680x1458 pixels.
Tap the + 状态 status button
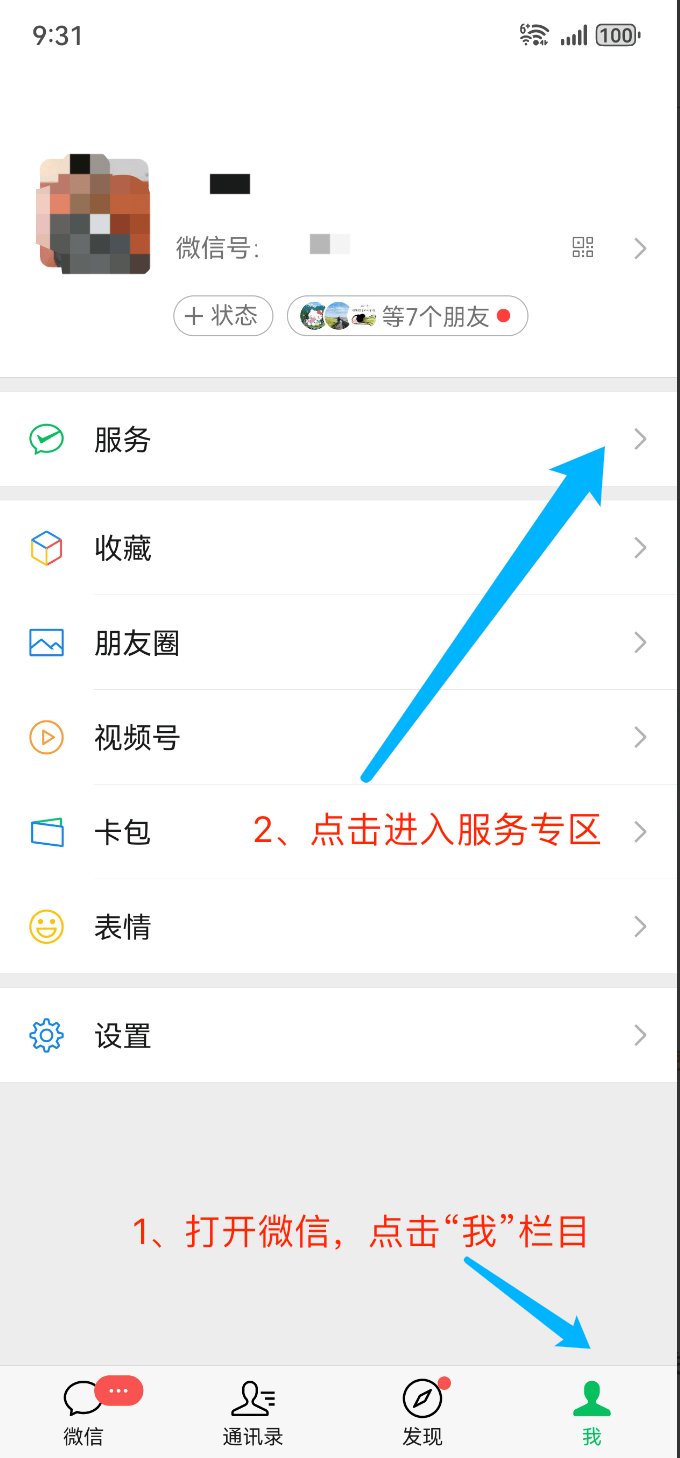(223, 317)
